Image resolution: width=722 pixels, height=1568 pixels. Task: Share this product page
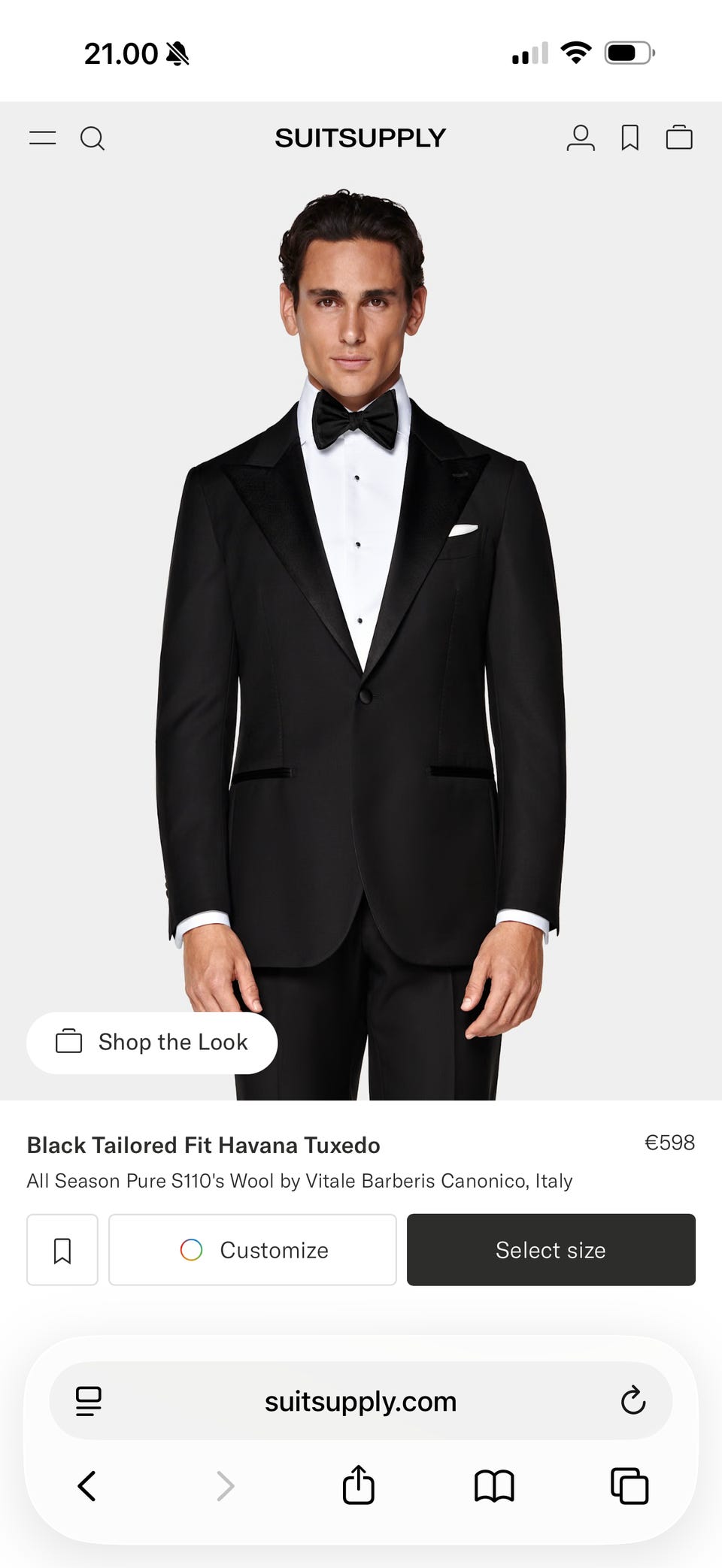tap(359, 1486)
